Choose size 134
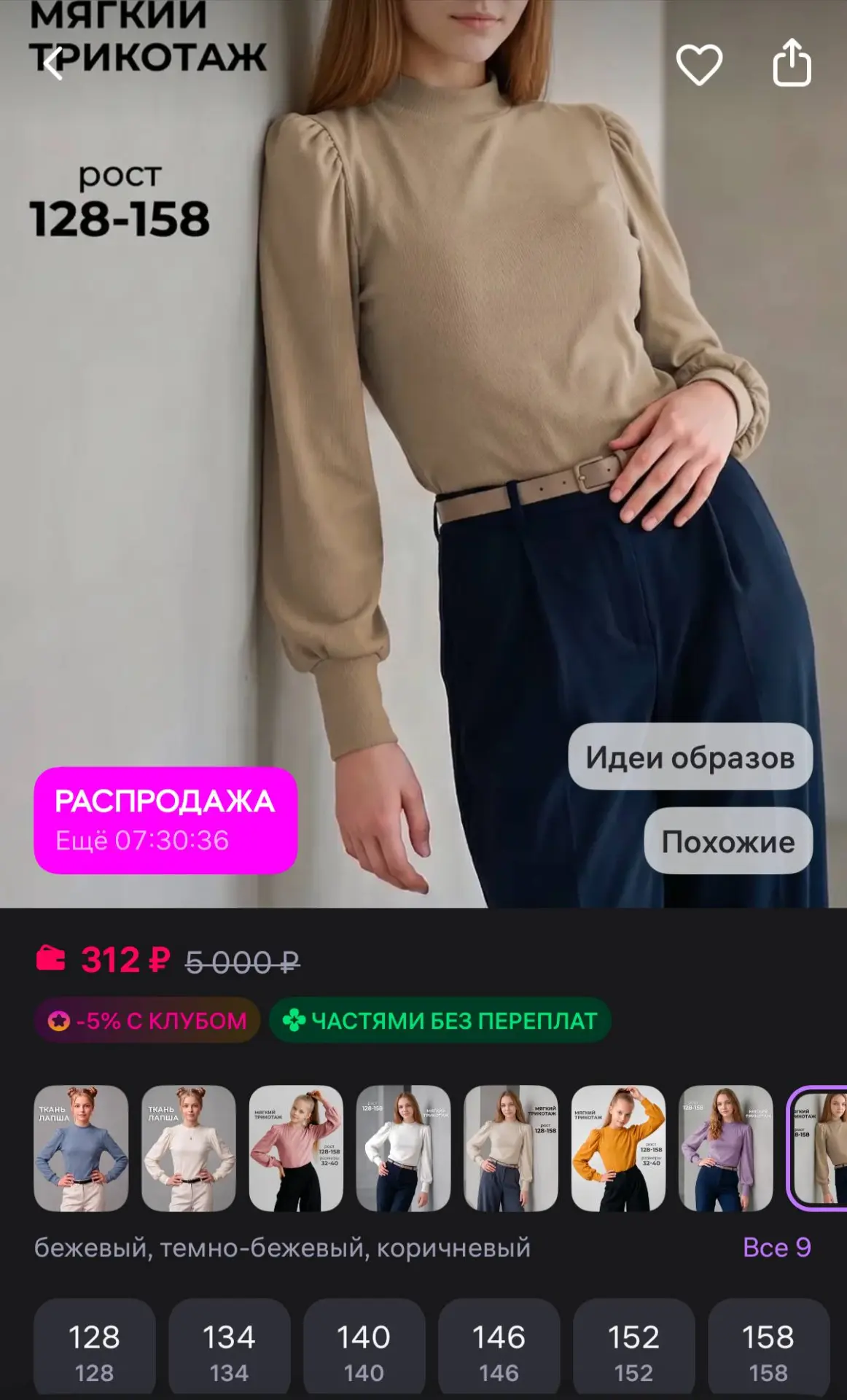Image resolution: width=847 pixels, height=1400 pixels. [x=230, y=1349]
